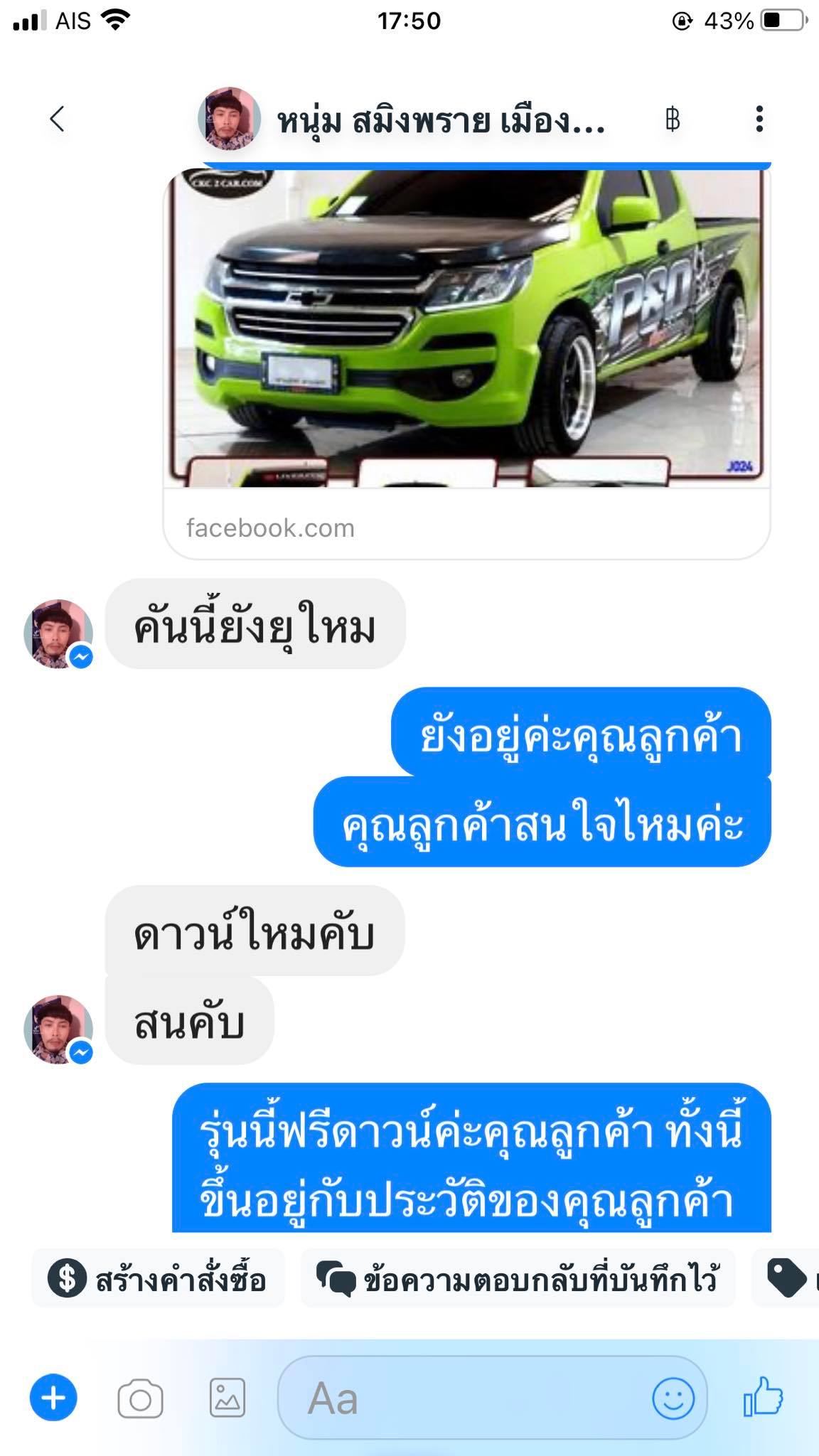Open the emoji smiley picker
Viewport: 819px width, 1456px height.
click(x=673, y=1398)
